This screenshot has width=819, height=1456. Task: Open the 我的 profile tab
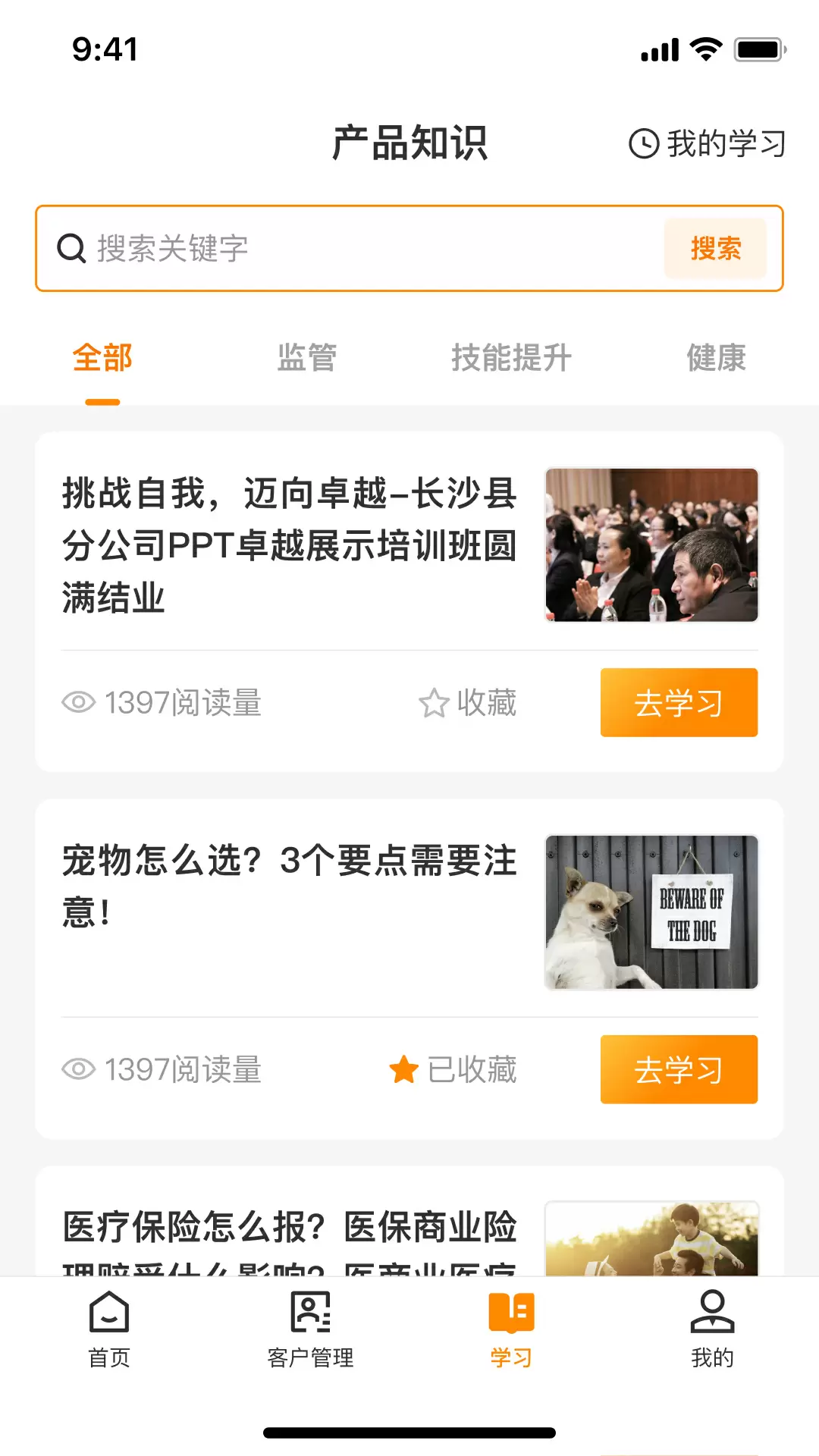712,1330
